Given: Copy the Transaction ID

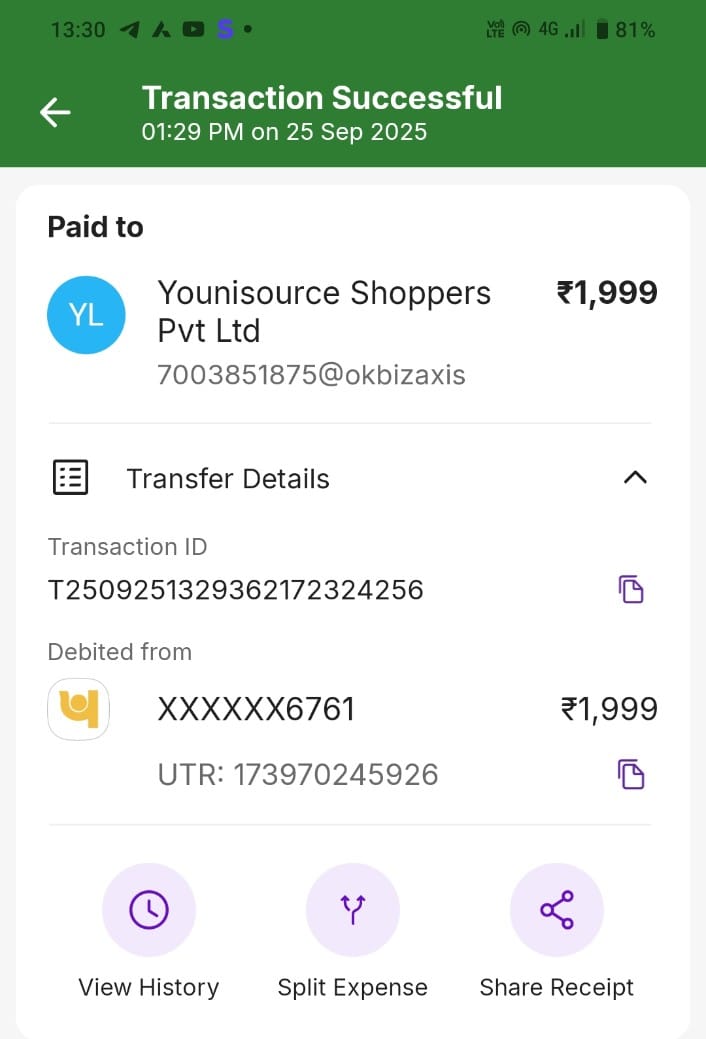Looking at the screenshot, I should coord(631,589).
